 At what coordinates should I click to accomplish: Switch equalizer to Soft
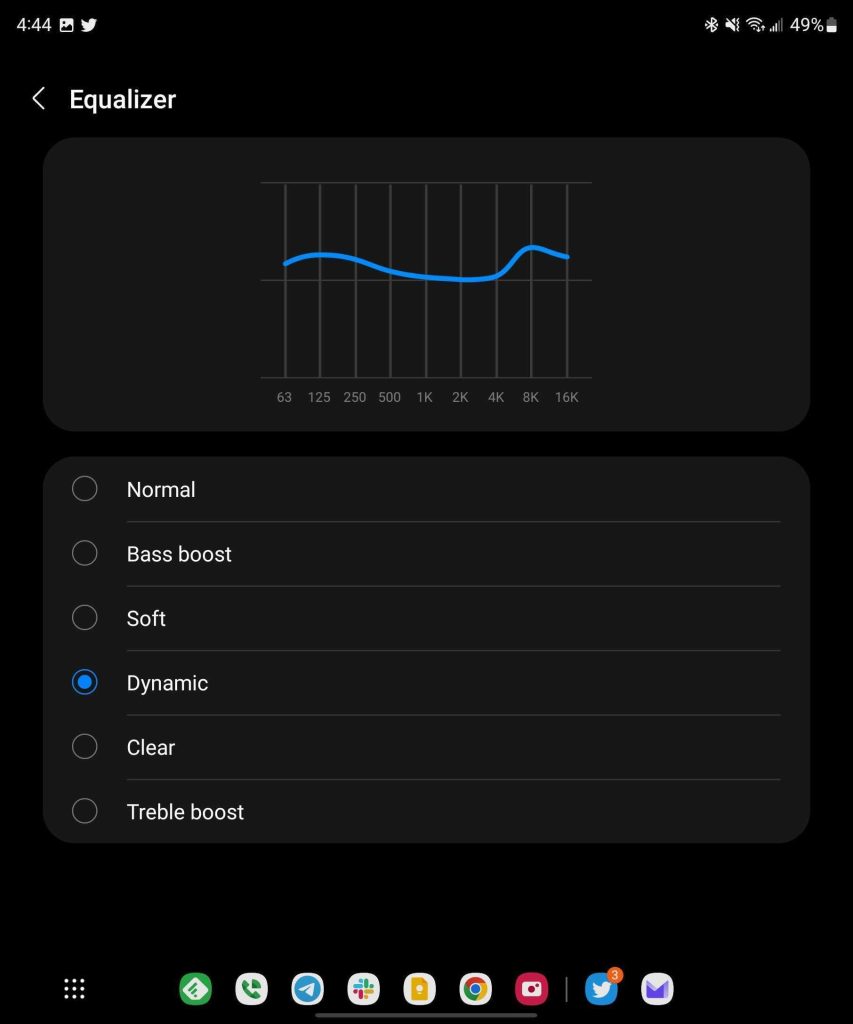point(85,618)
